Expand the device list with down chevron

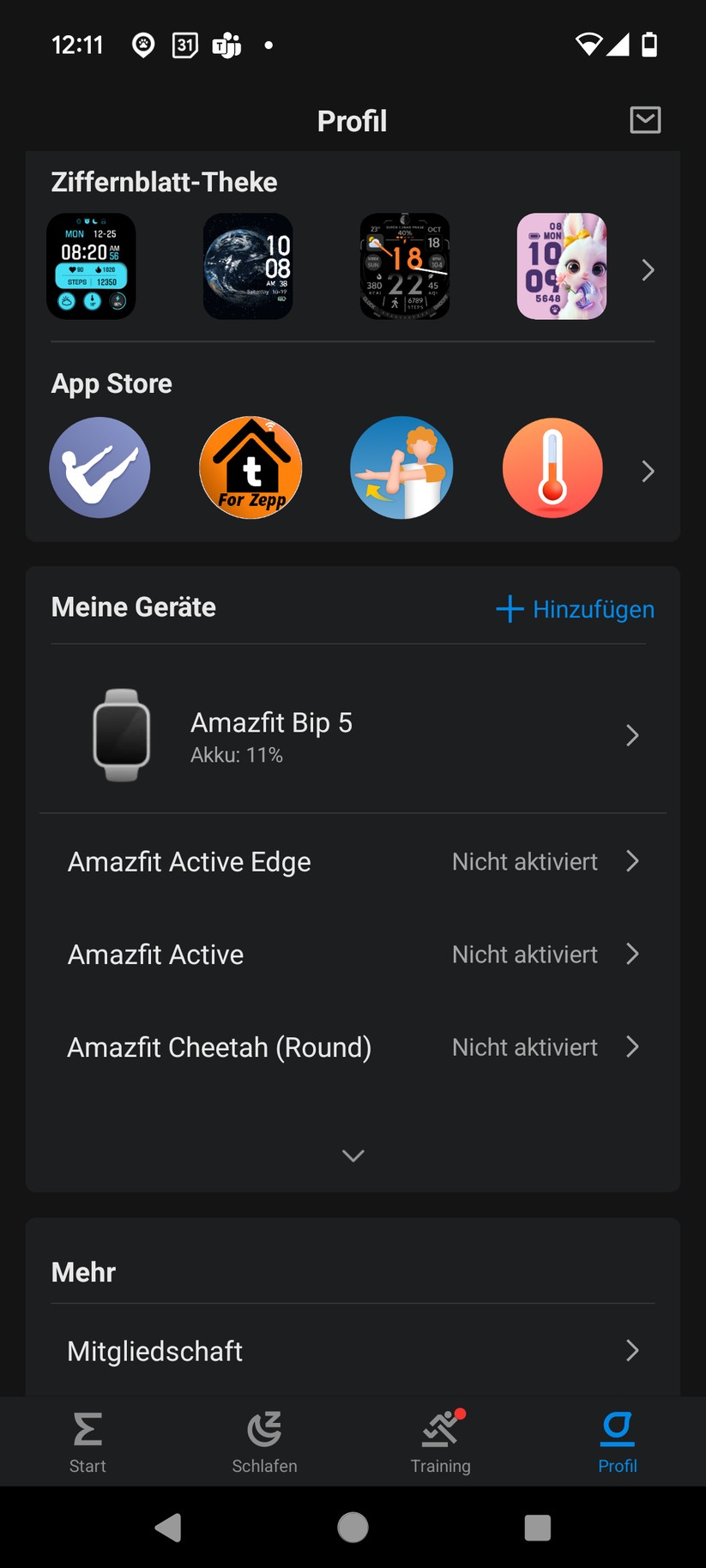pos(353,1155)
